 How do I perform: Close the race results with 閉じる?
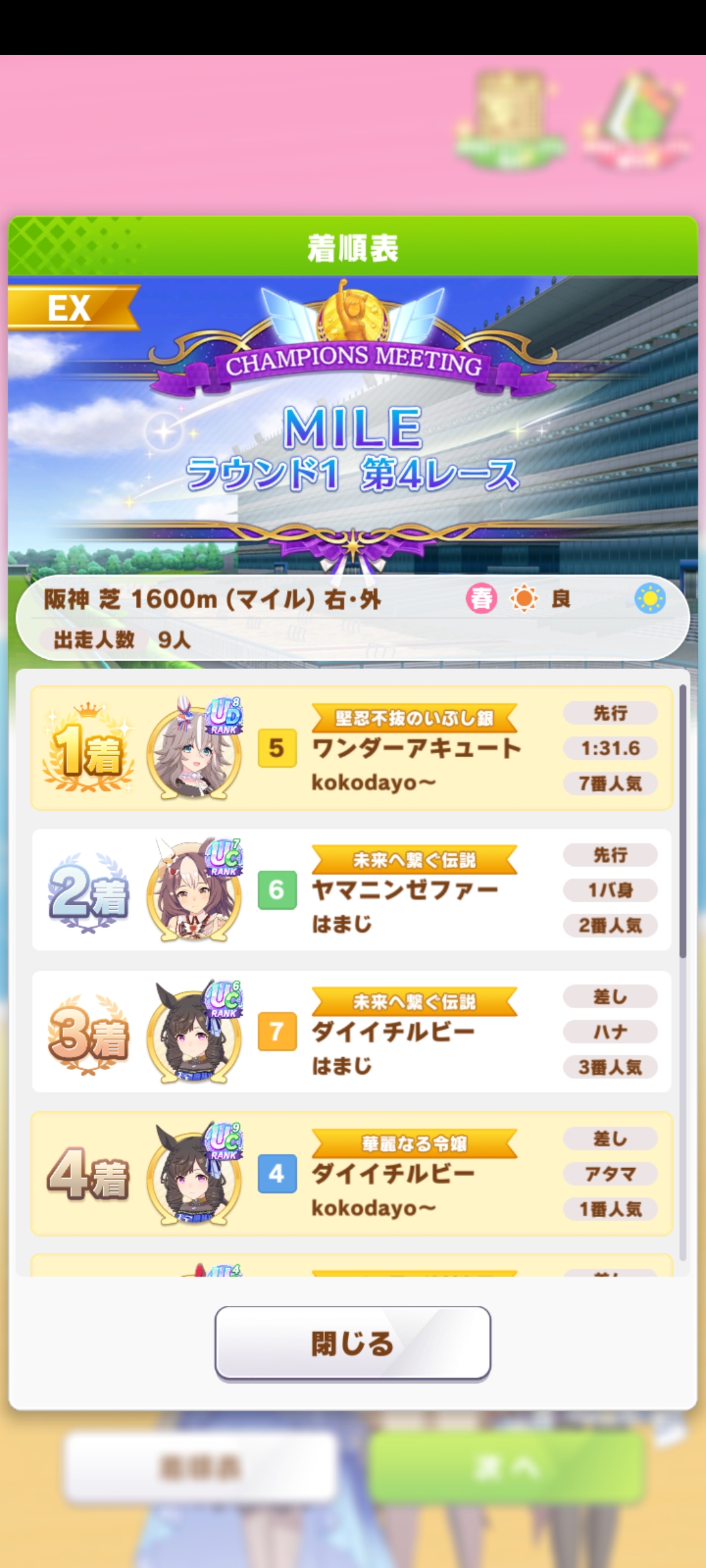[352, 1344]
